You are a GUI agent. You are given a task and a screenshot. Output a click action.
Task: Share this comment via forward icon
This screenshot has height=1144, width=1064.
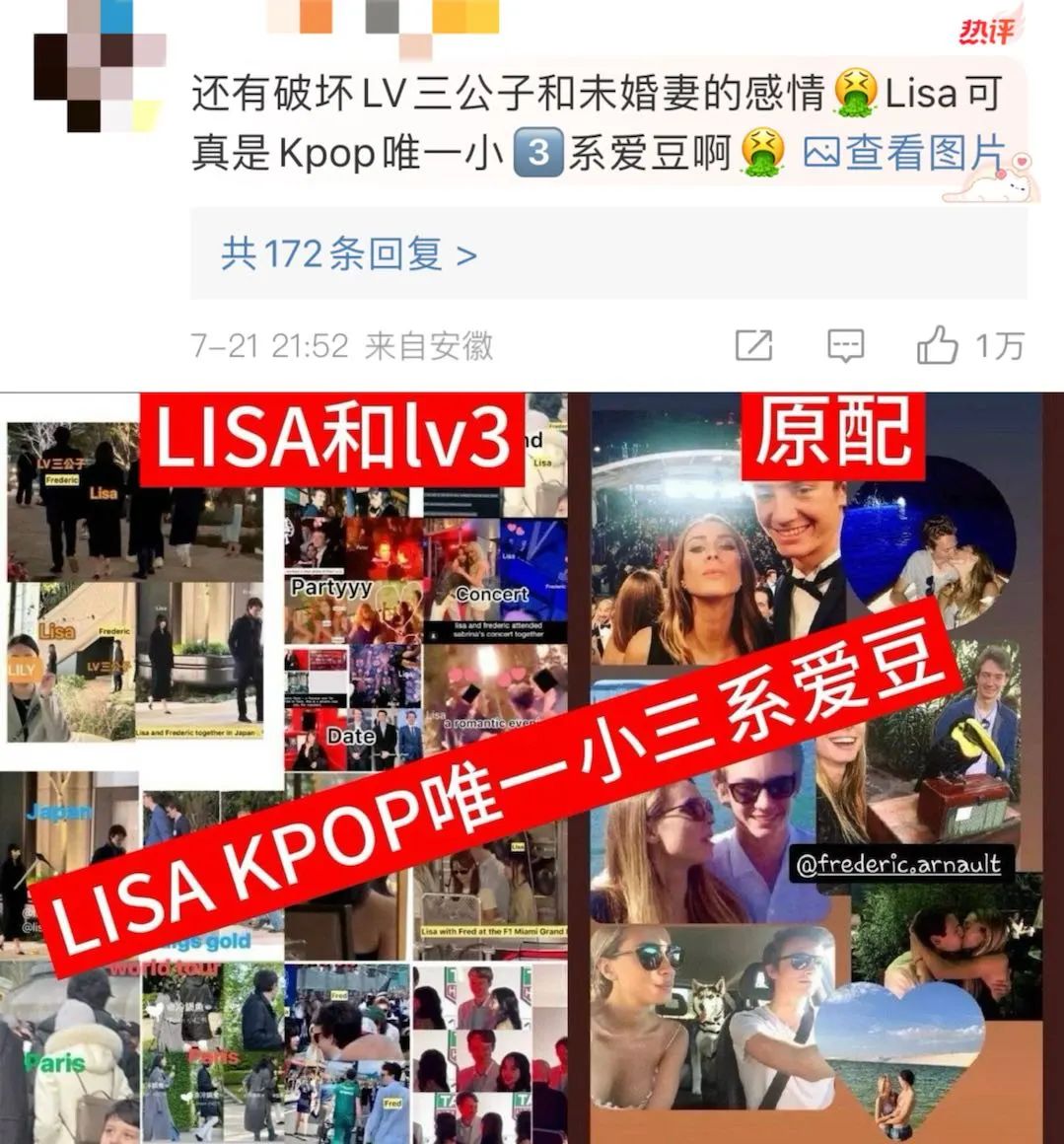click(x=754, y=345)
